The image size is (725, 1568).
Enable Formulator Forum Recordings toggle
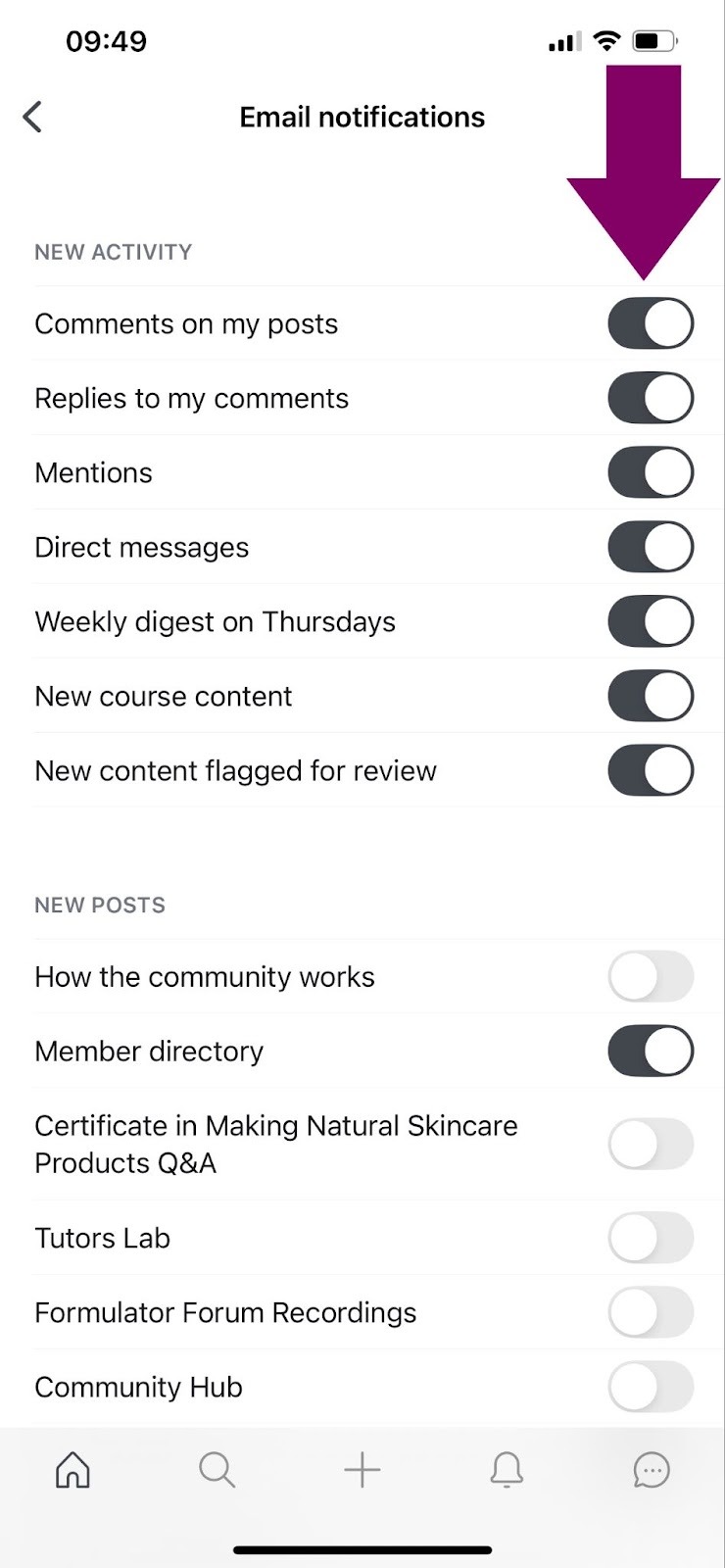651,1312
